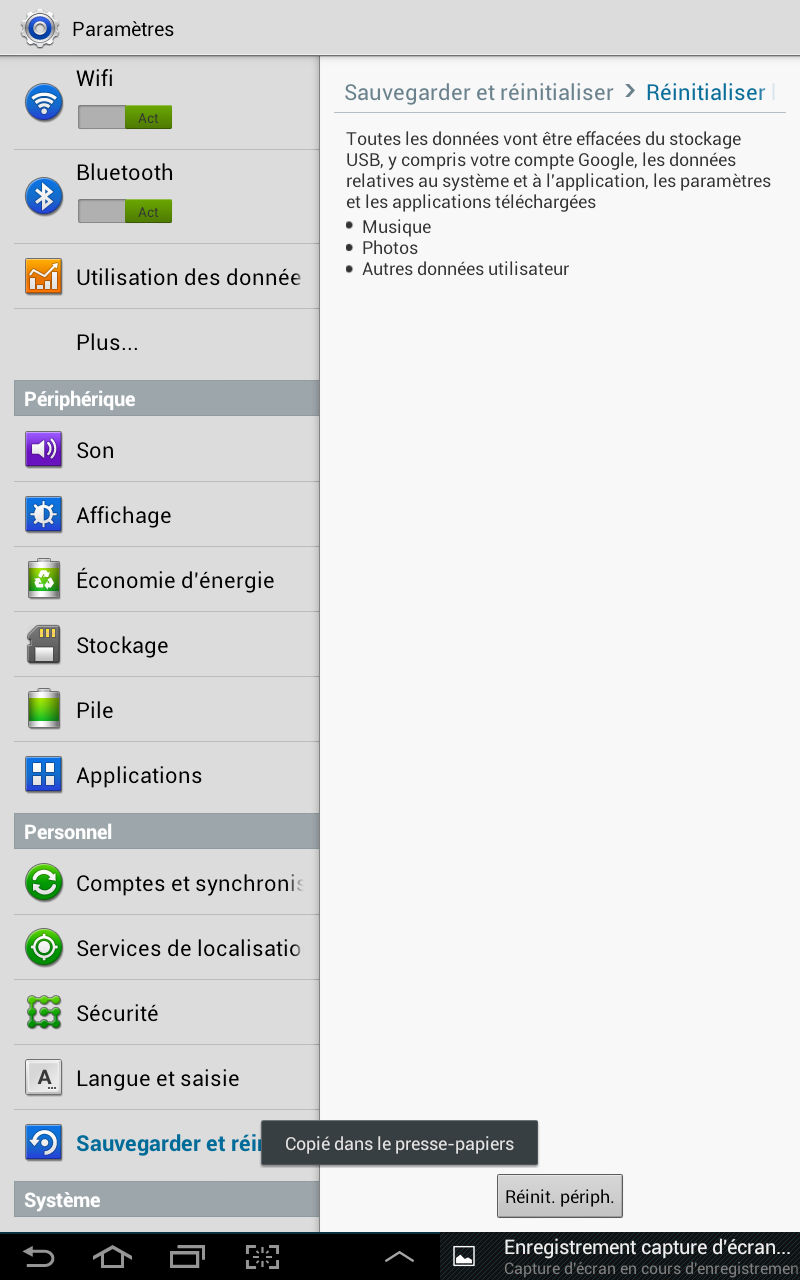Viewport: 800px width, 1280px height.
Task: Open Affichage settings
Action: click(166, 515)
